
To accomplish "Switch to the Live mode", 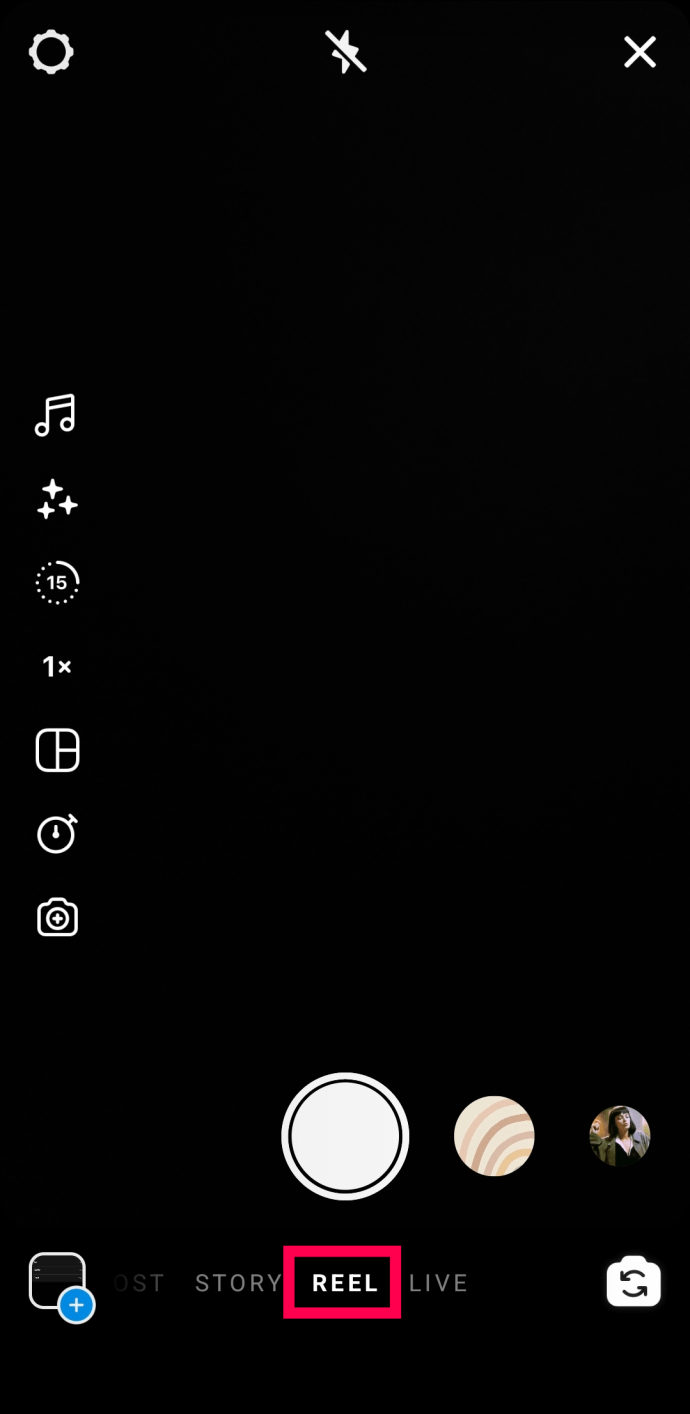I will [x=438, y=1283].
